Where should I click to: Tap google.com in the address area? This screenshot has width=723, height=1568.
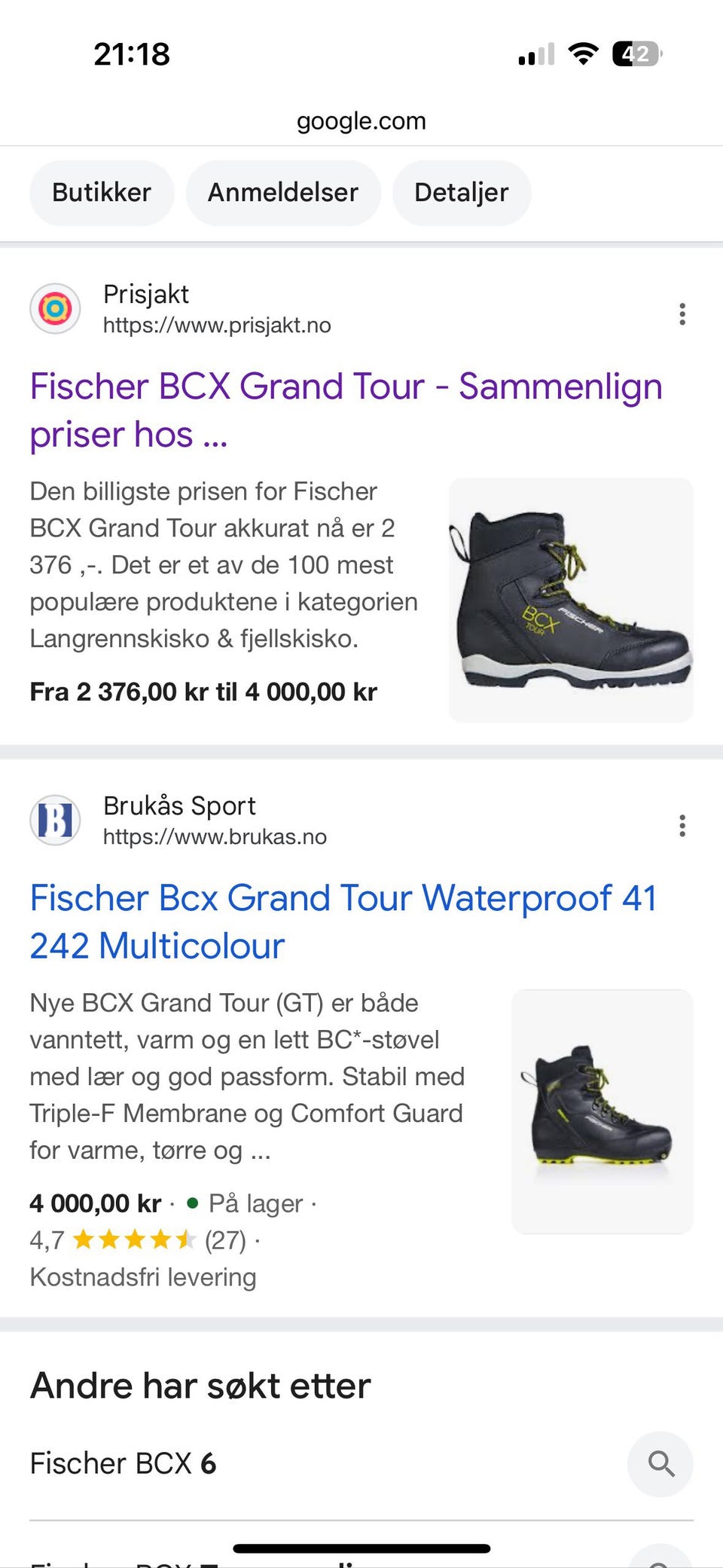pos(361,121)
